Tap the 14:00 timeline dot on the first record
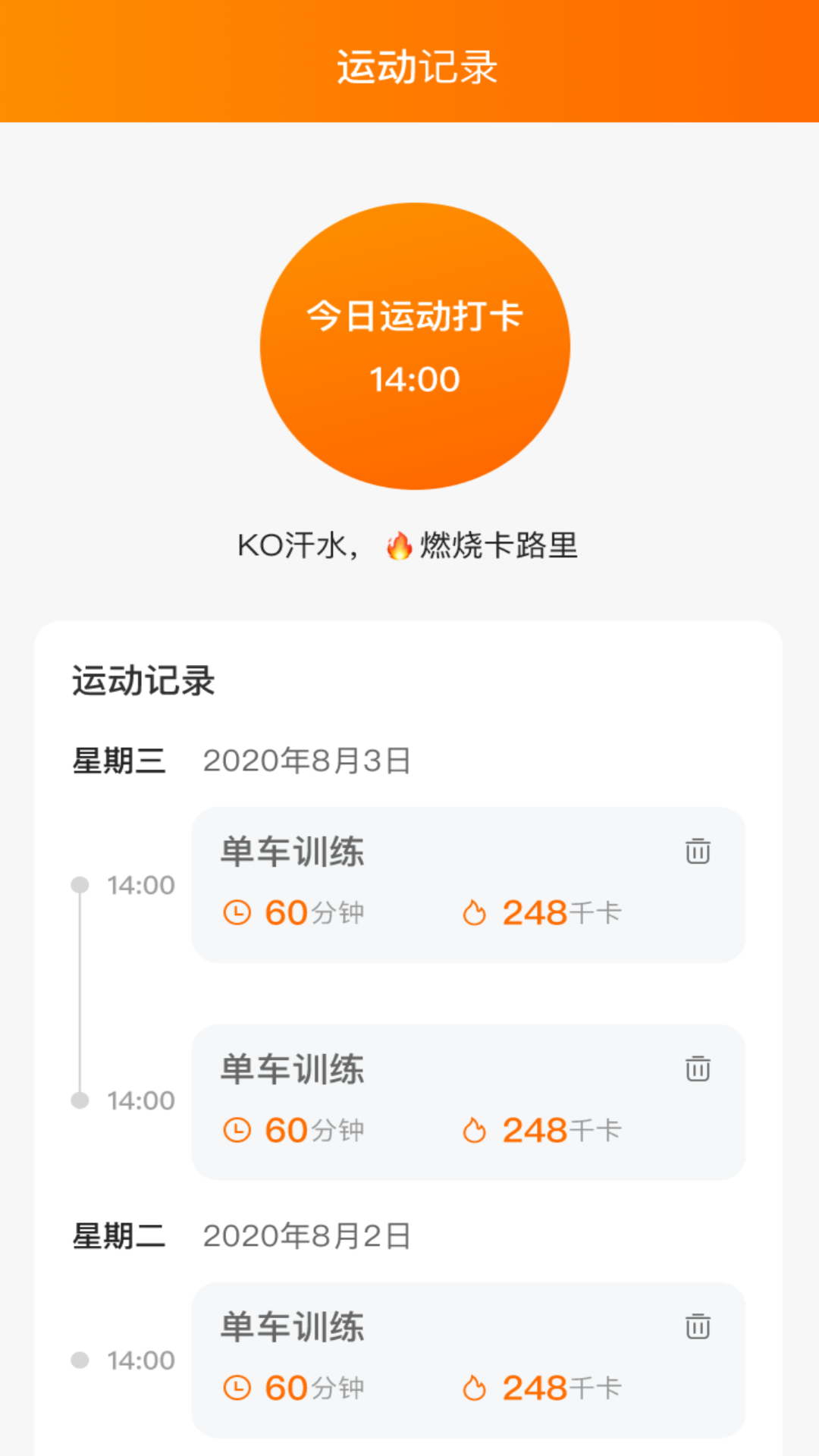This screenshot has height=1456, width=819. [x=79, y=883]
